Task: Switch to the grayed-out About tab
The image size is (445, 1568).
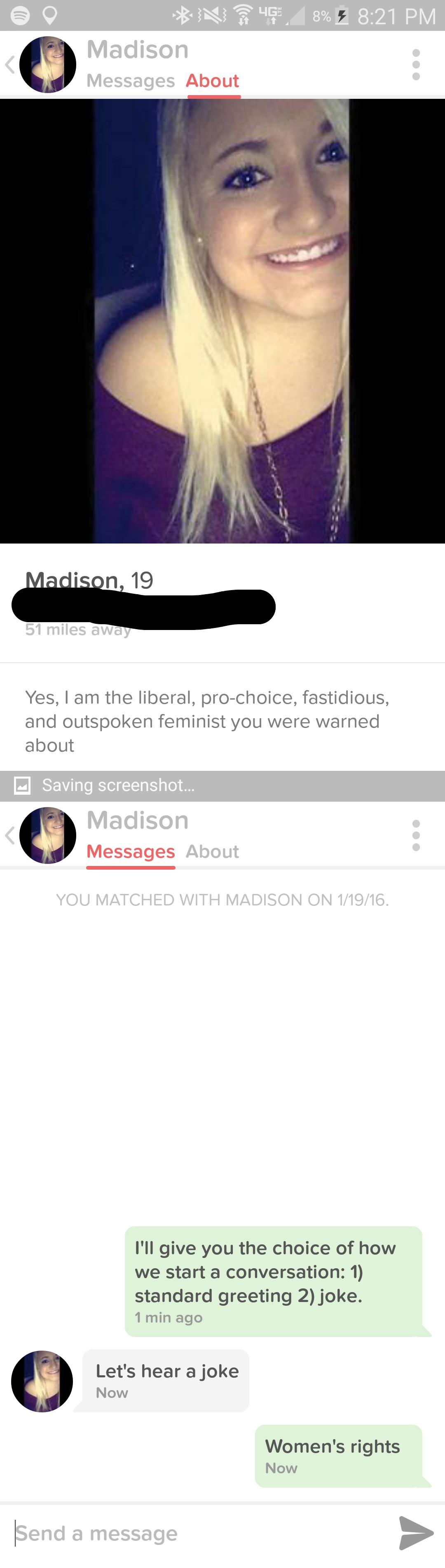Action: point(212,851)
